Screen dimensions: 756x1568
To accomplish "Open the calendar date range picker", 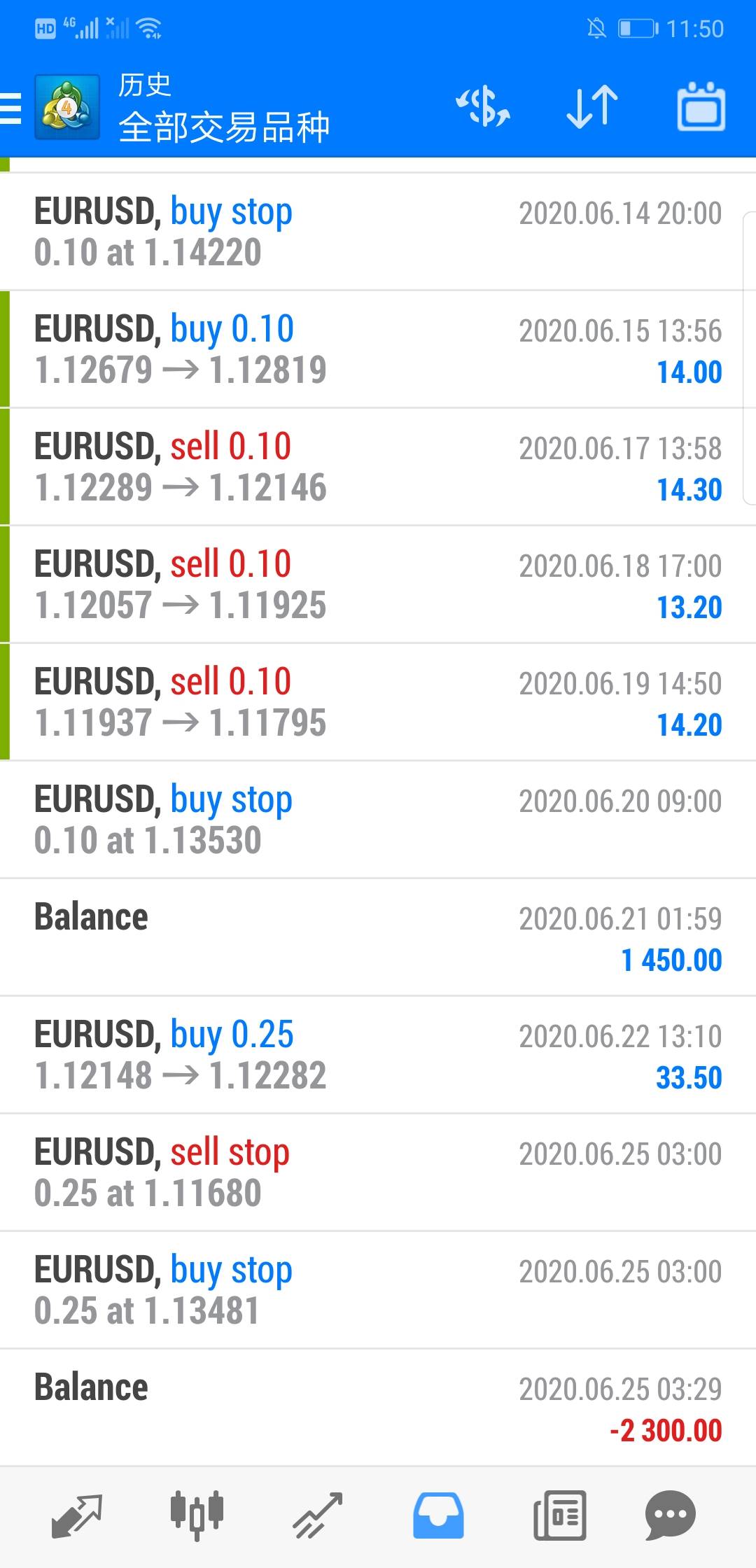I will point(701,107).
